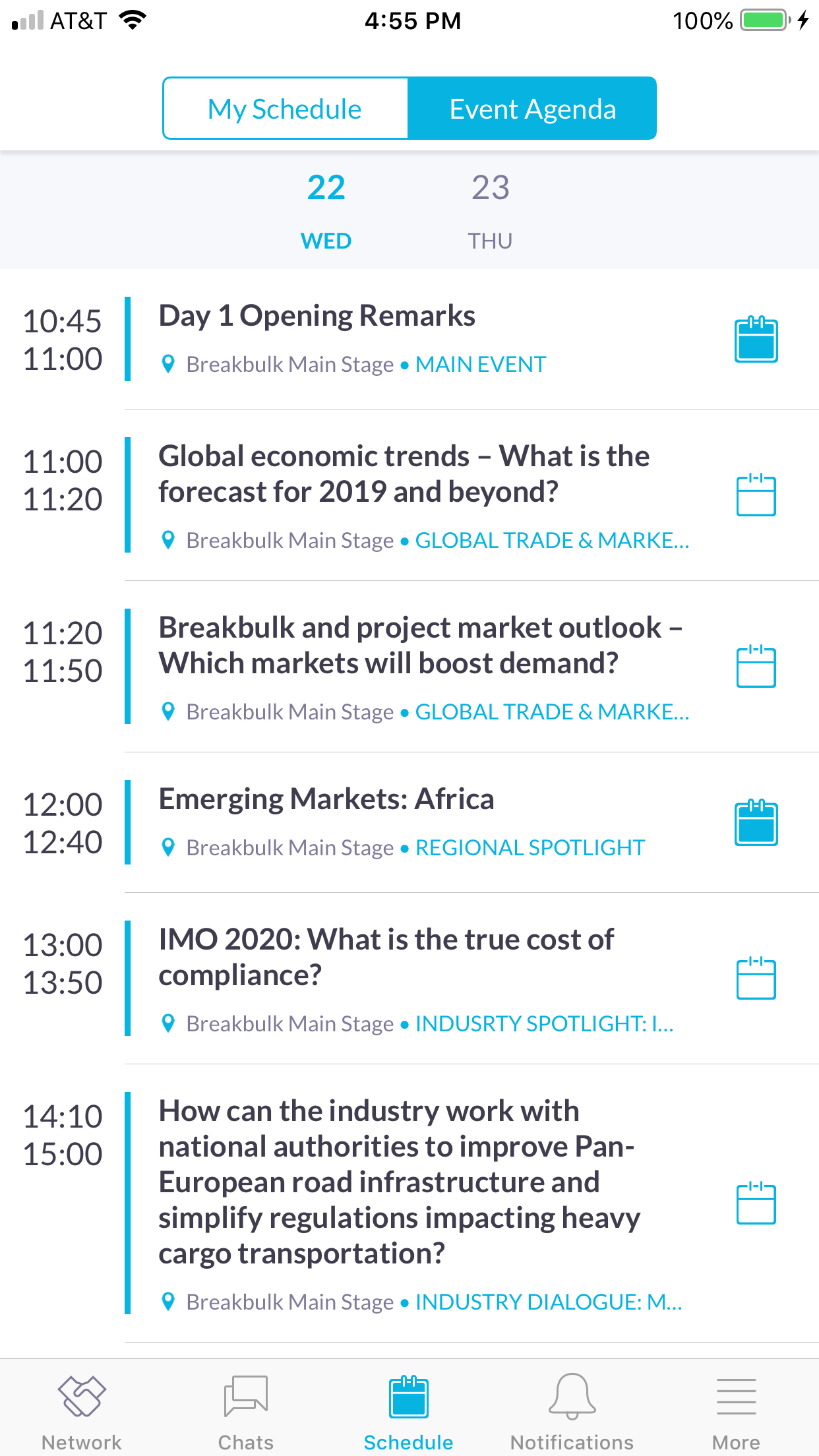The height and width of the screenshot is (1456, 819).
Task: Add Breakbulk market outlook to schedule
Action: [x=756, y=666]
